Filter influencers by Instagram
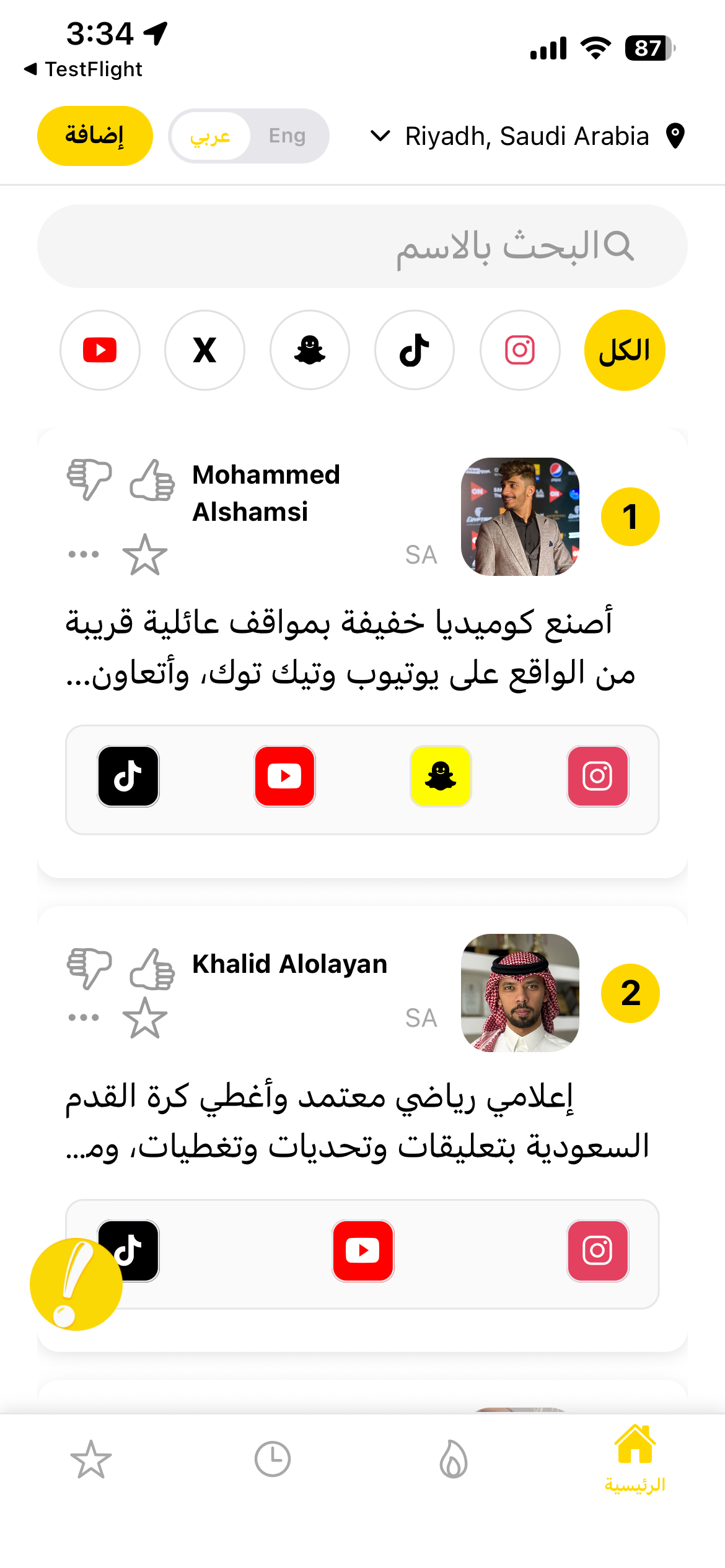 (x=520, y=350)
